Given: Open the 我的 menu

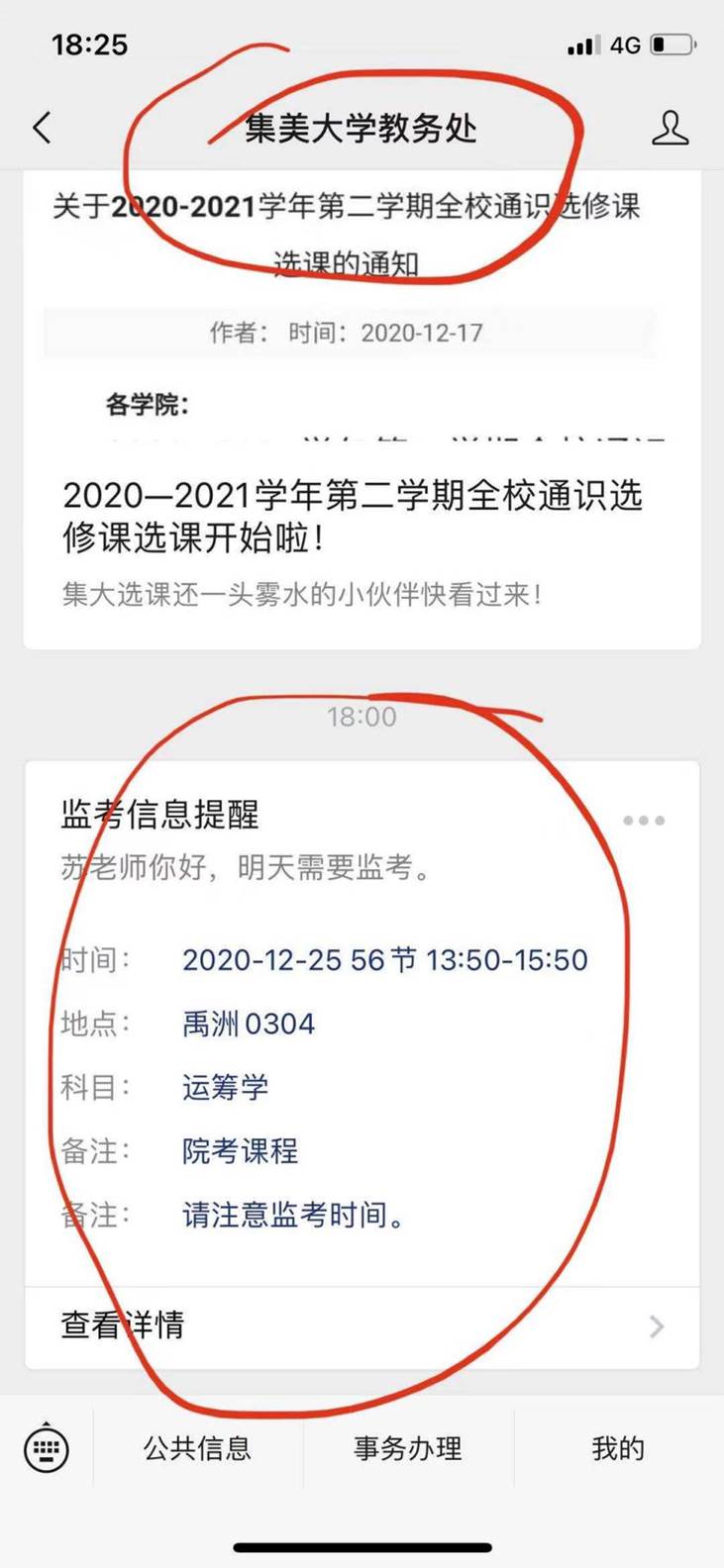Looking at the screenshot, I should tap(618, 1449).
